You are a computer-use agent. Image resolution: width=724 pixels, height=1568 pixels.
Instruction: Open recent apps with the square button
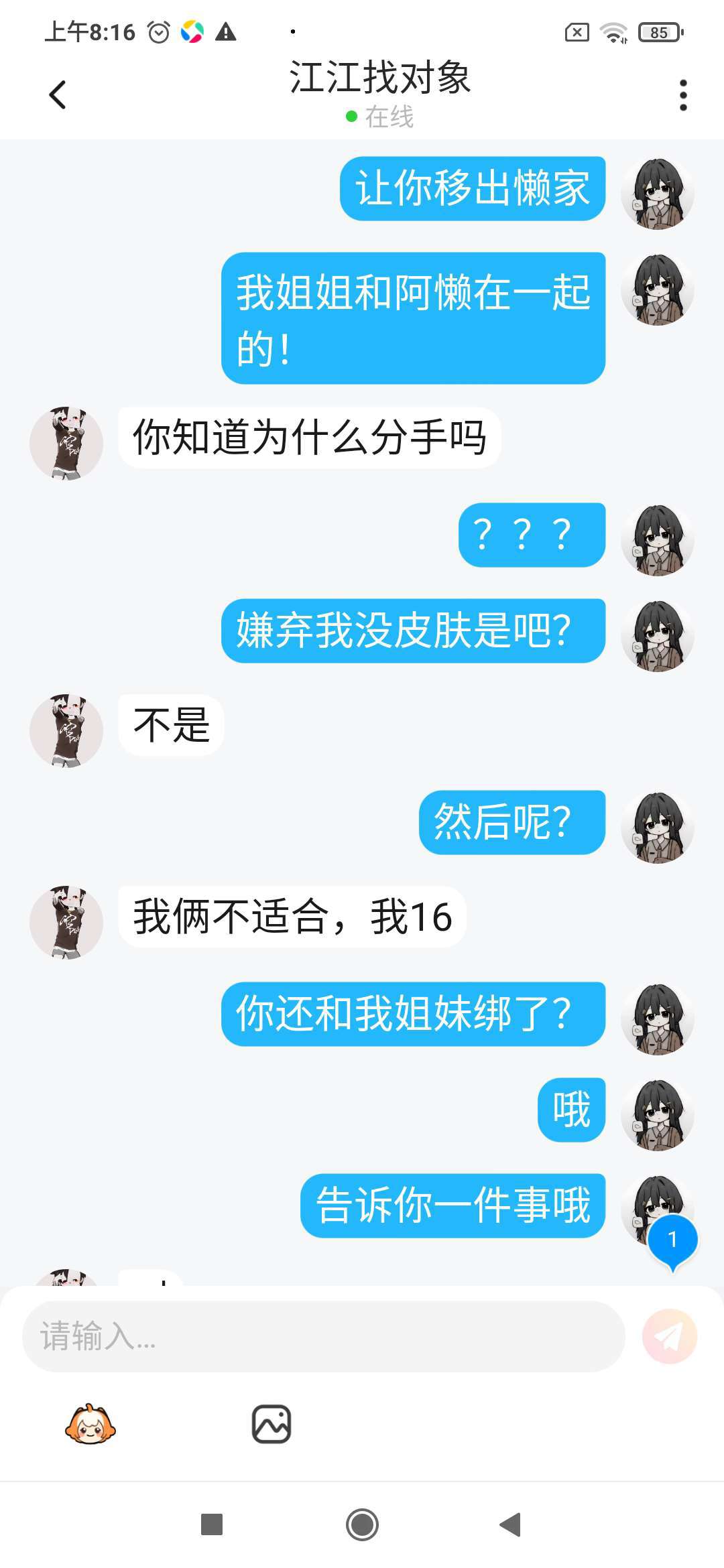click(212, 1524)
